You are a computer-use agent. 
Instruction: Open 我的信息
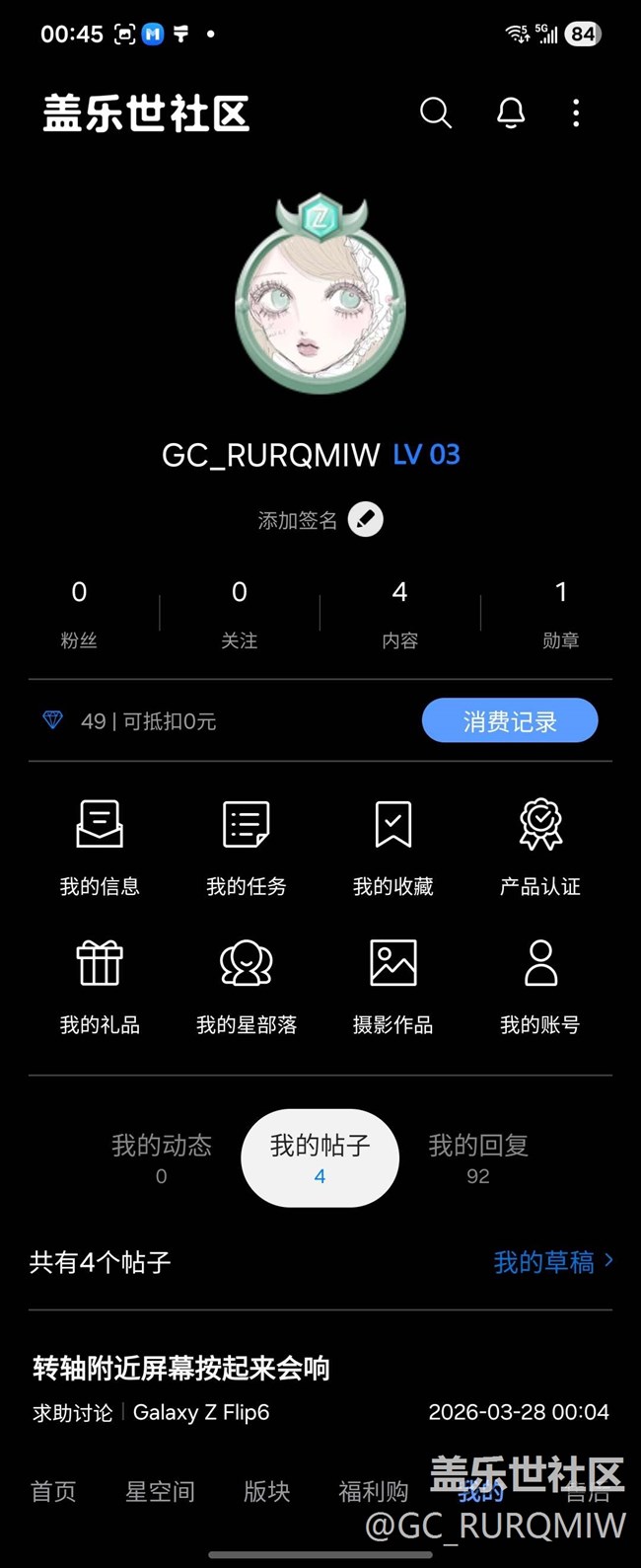[100, 848]
